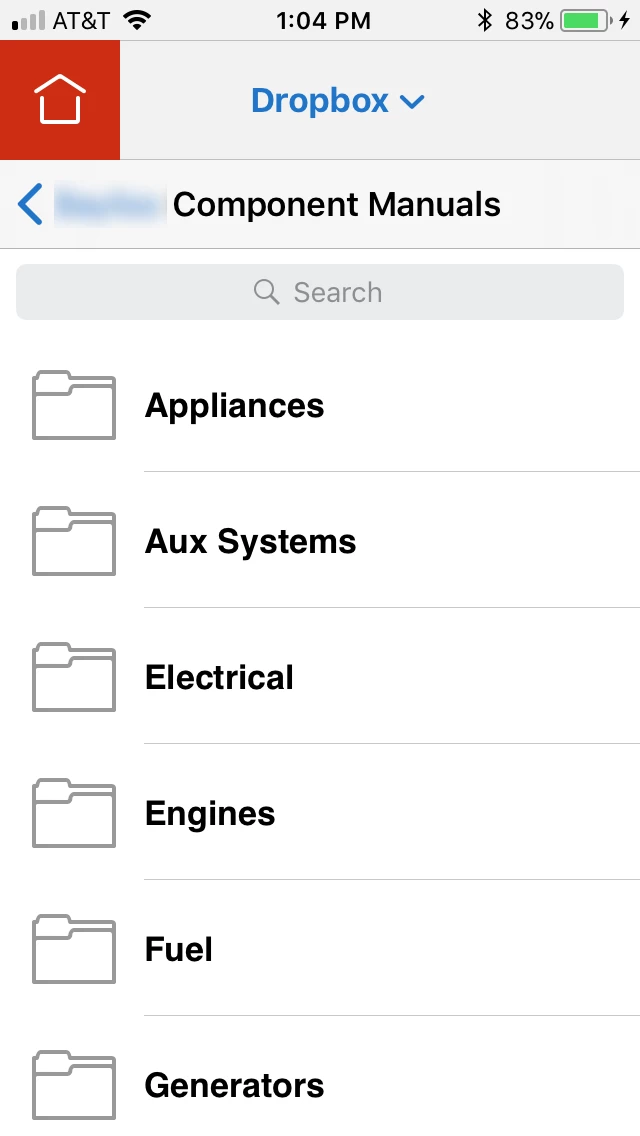Focus the Search field
This screenshot has width=640, height=1136.
[320, 292]
